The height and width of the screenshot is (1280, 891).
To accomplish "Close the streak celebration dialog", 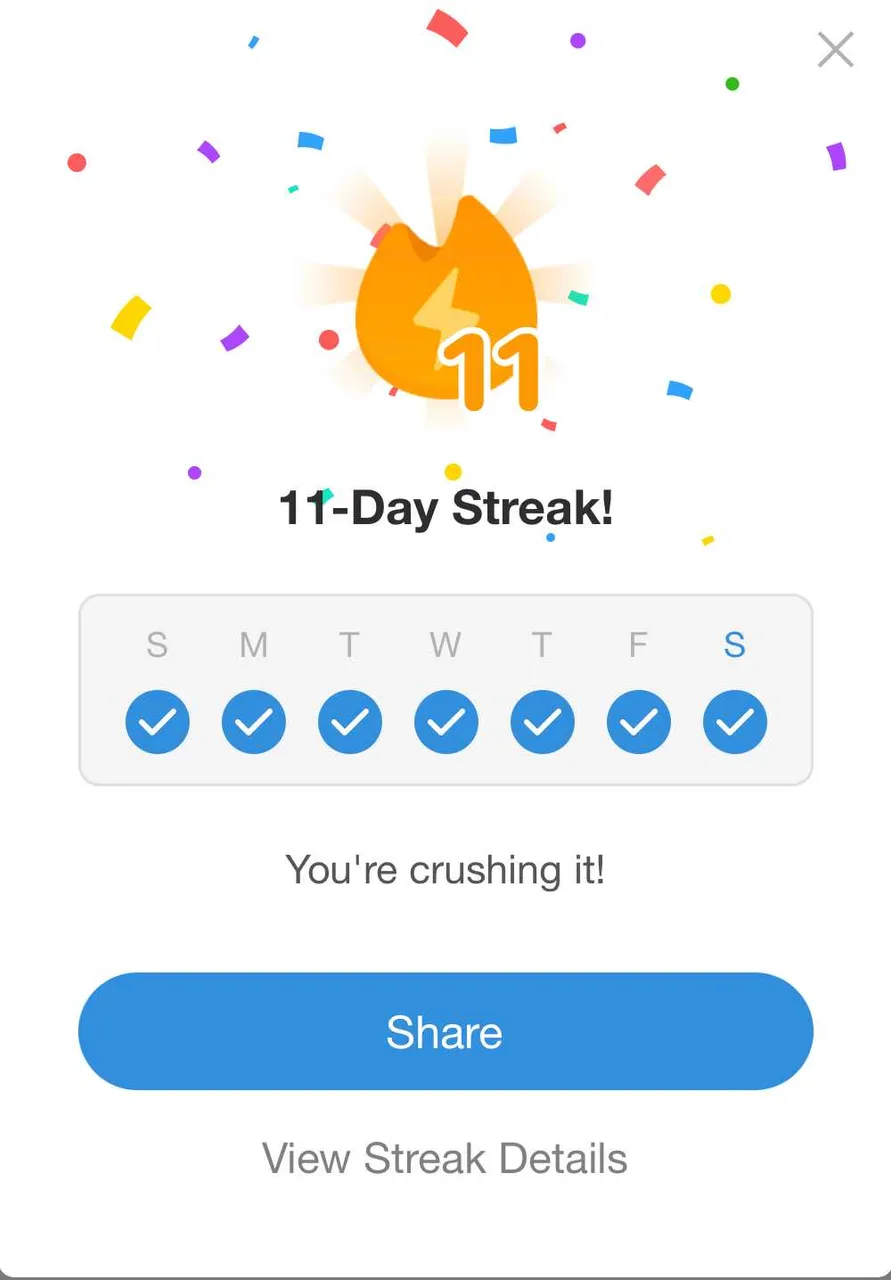I will click(x=835, y=49).
